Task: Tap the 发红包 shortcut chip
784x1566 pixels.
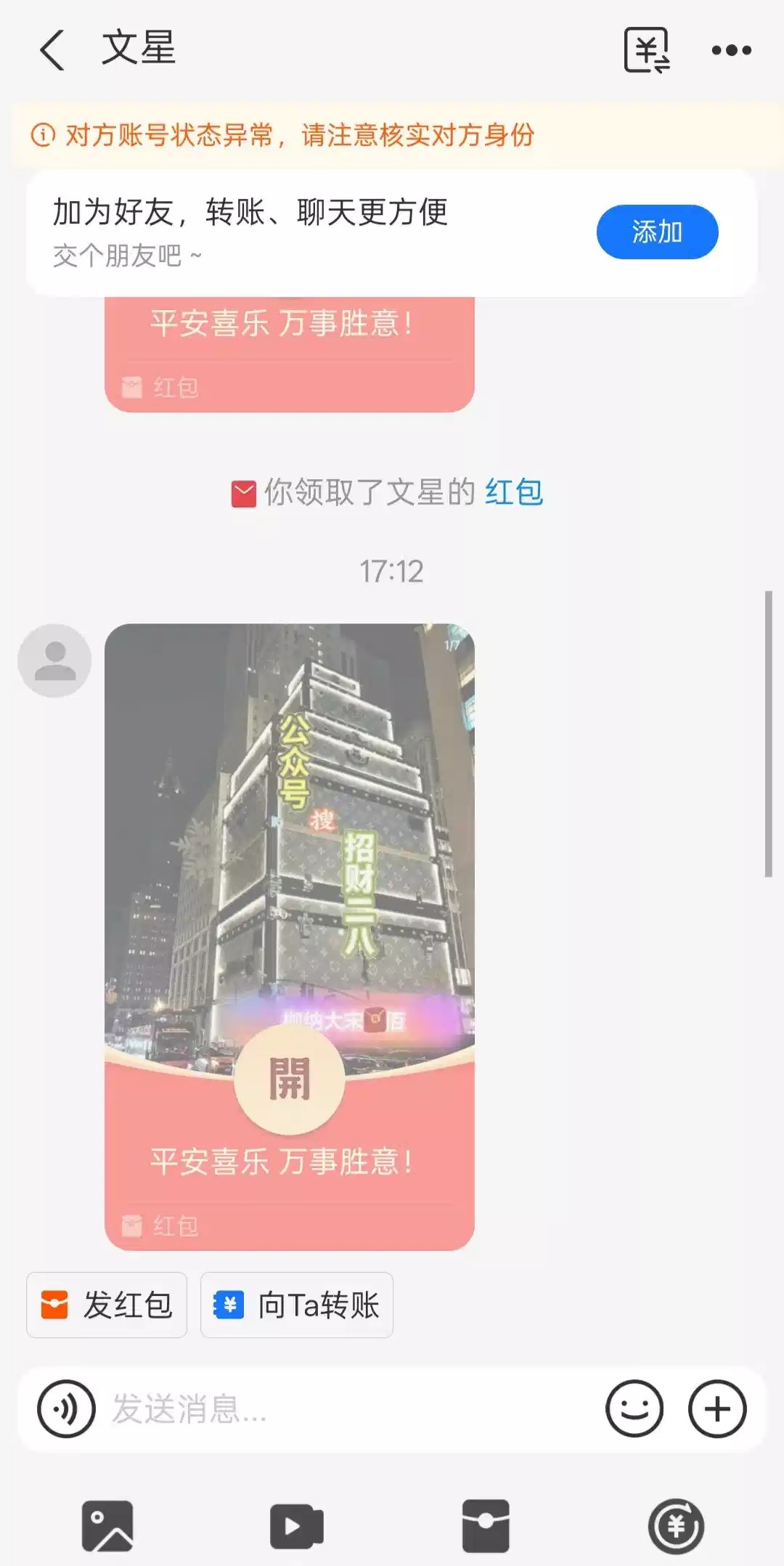Action: pos(107,1305)
